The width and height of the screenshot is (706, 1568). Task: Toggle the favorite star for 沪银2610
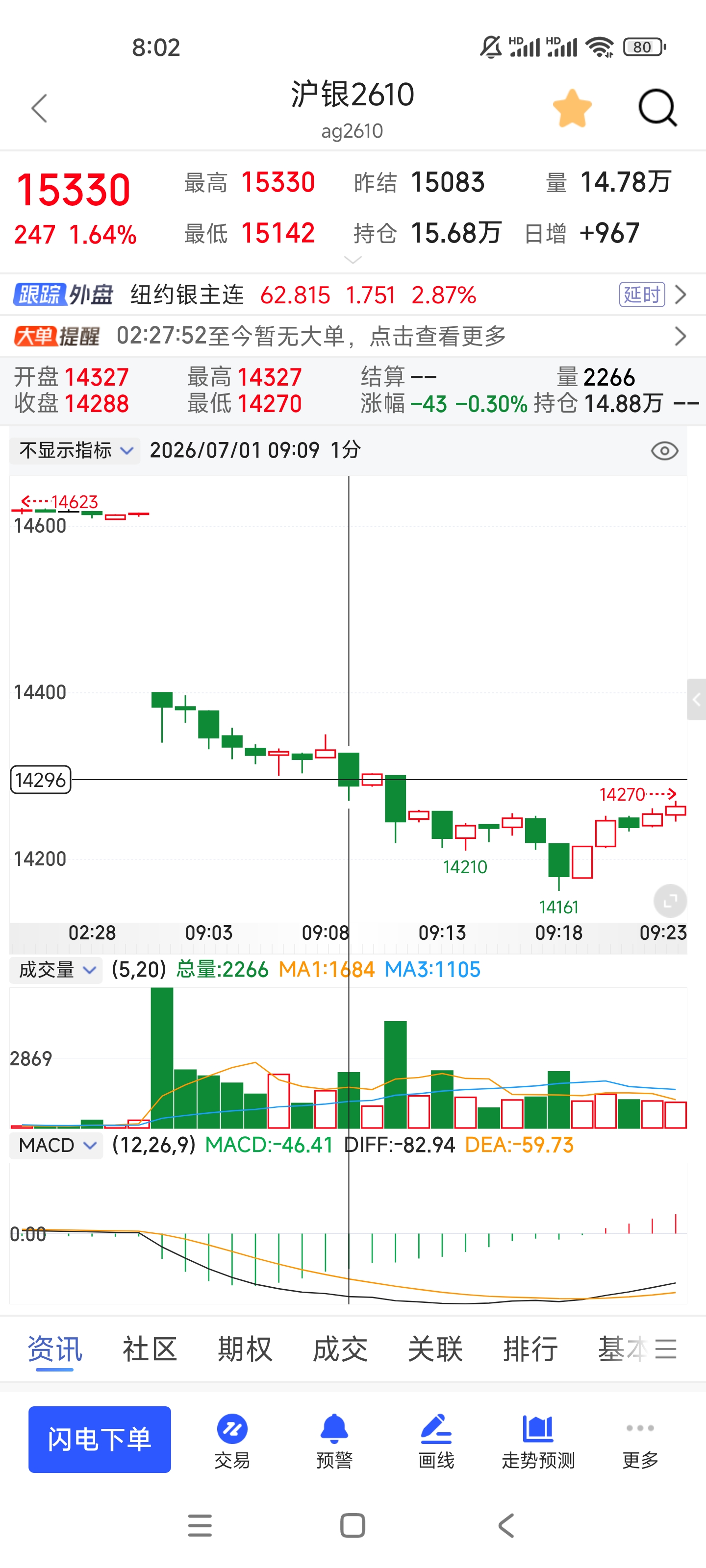tap(572, 108)
